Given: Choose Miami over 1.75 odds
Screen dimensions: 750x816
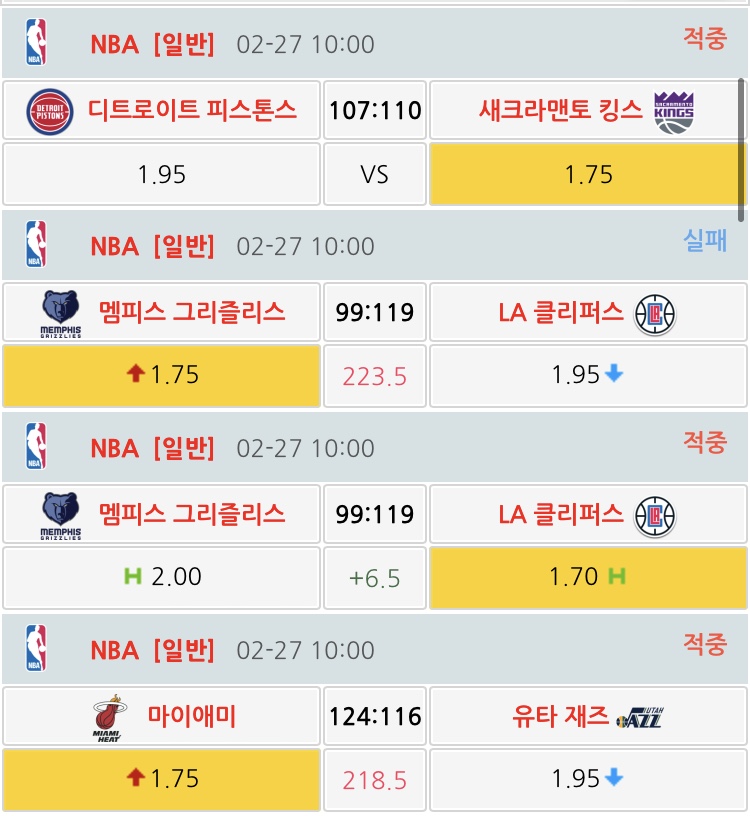Looking at the screenshot, I should pos(161,779).
